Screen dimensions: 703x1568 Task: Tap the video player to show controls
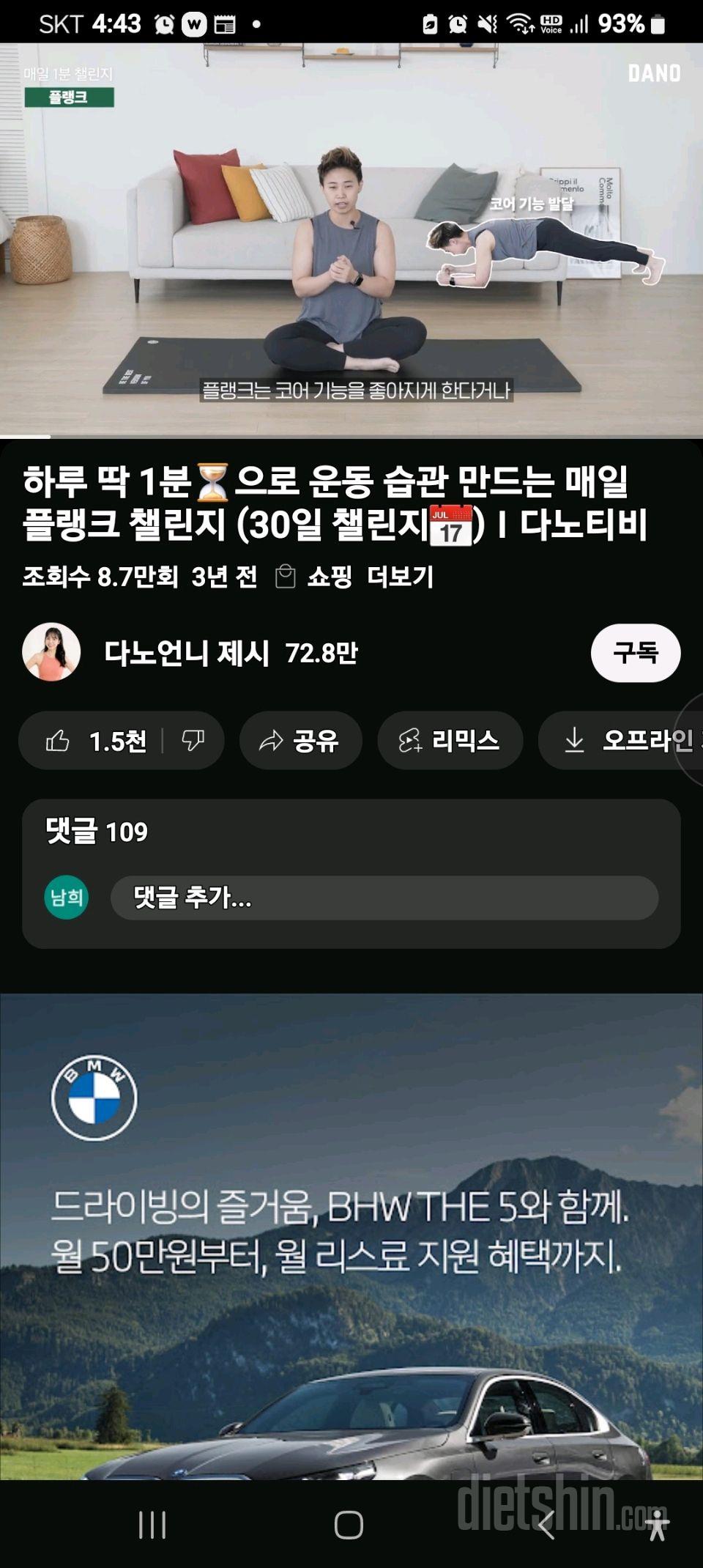point(351,242)
